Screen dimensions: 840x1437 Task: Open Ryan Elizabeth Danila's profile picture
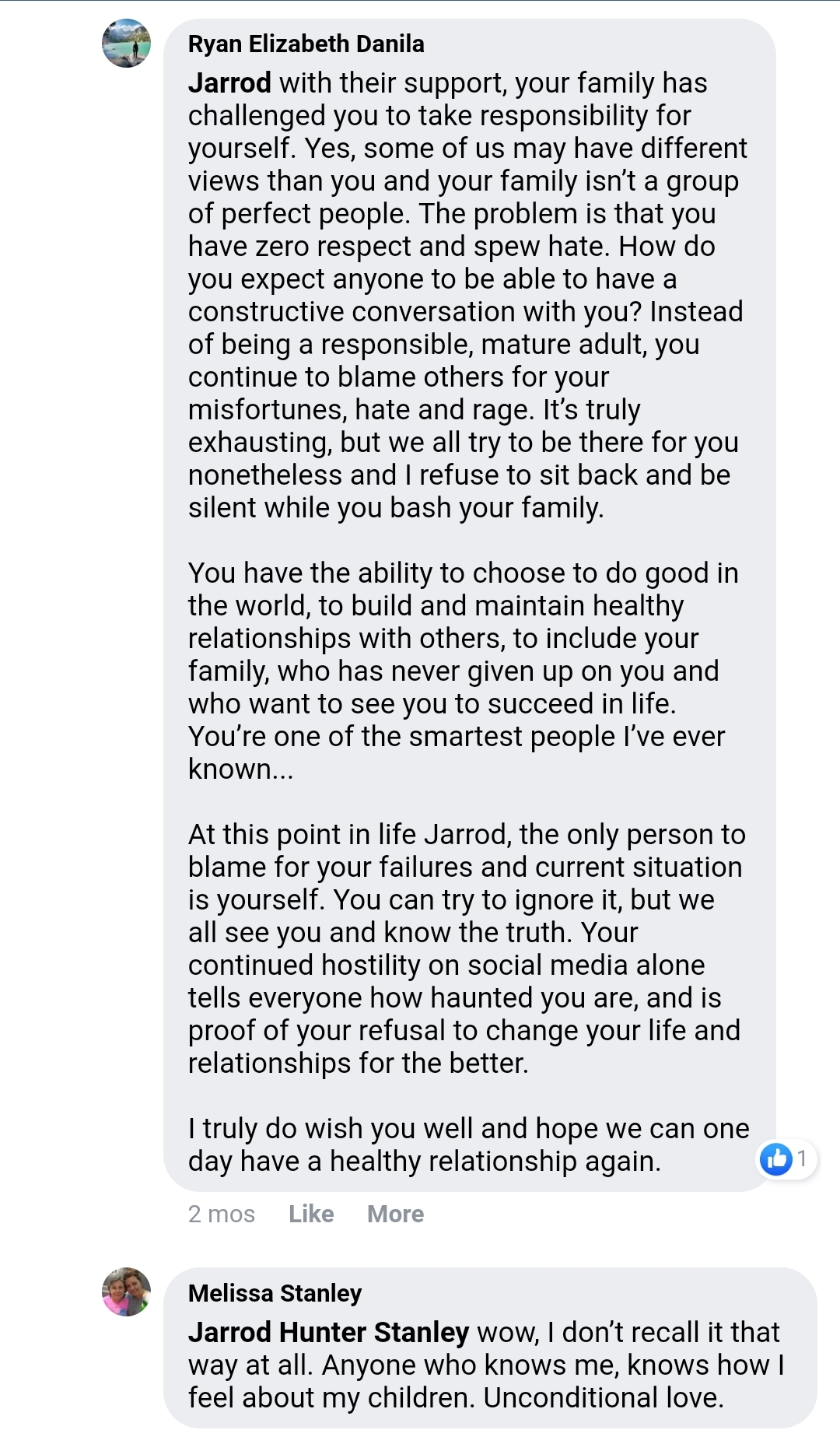click(126, 44)
